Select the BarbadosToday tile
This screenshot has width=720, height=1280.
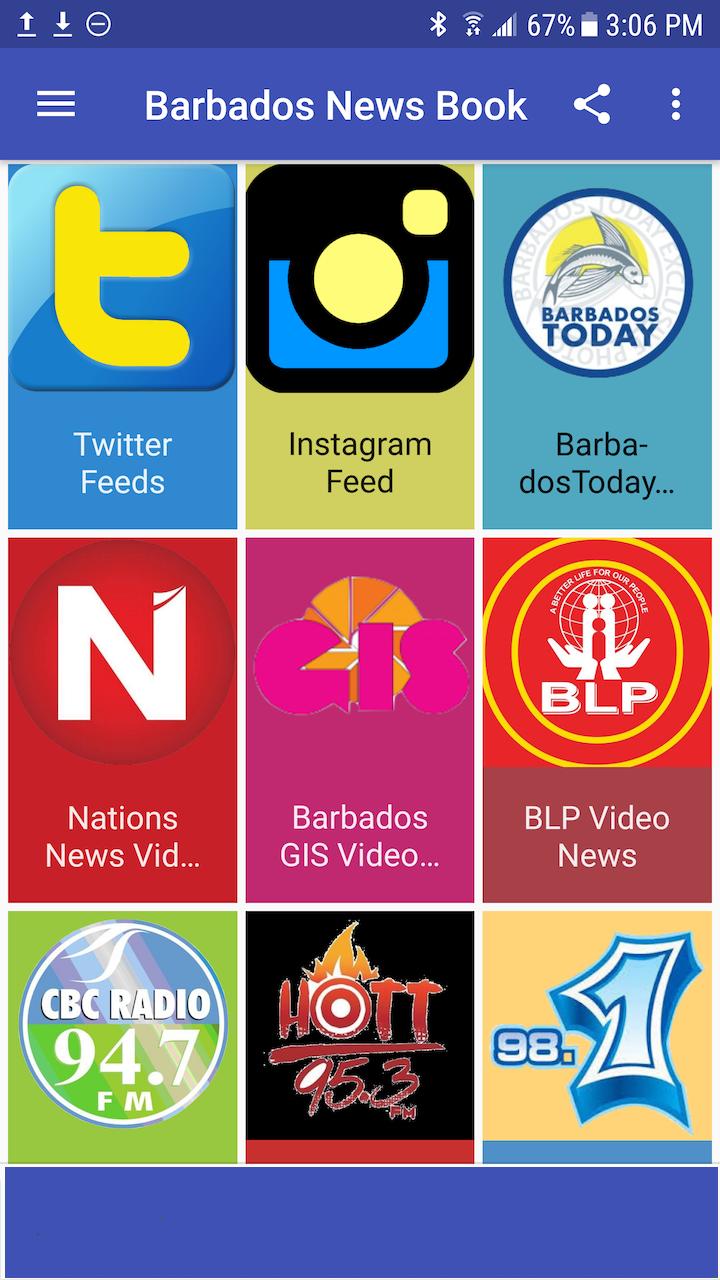coord(597,346)
